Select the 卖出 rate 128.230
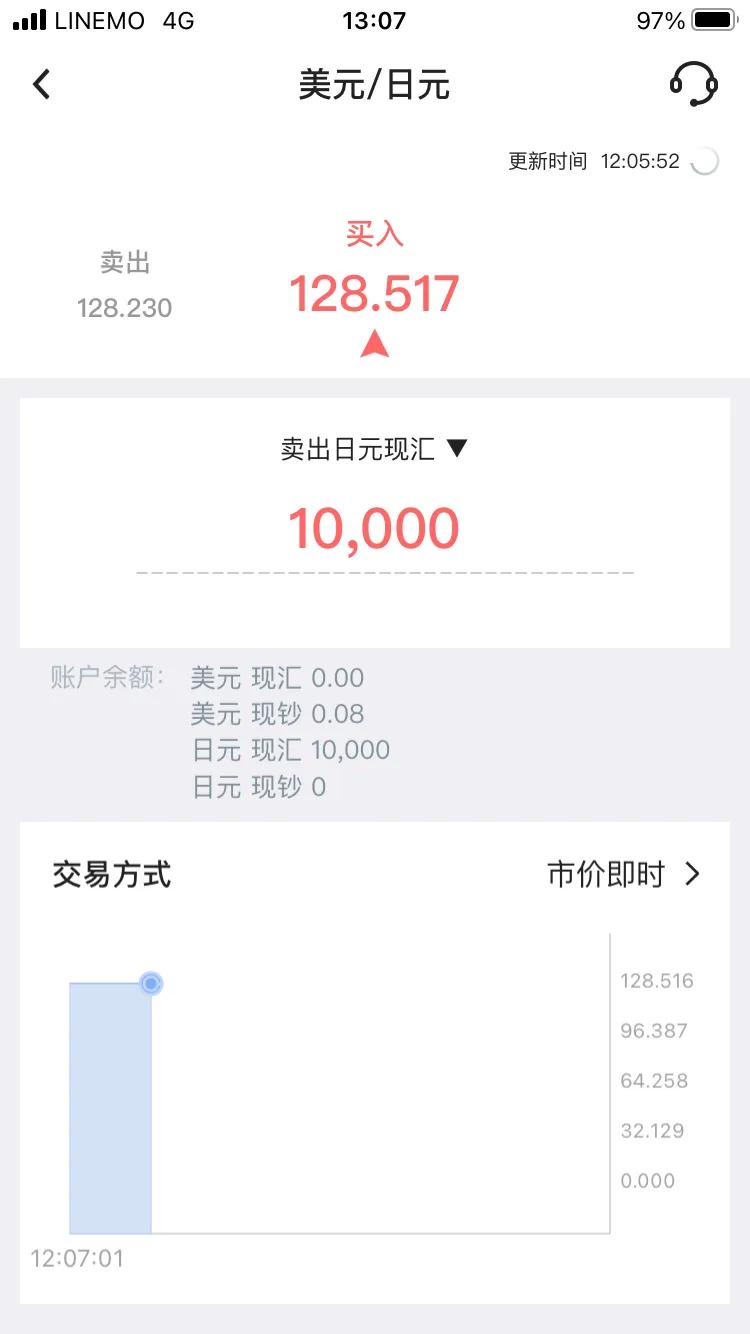 tap(124, 307)
